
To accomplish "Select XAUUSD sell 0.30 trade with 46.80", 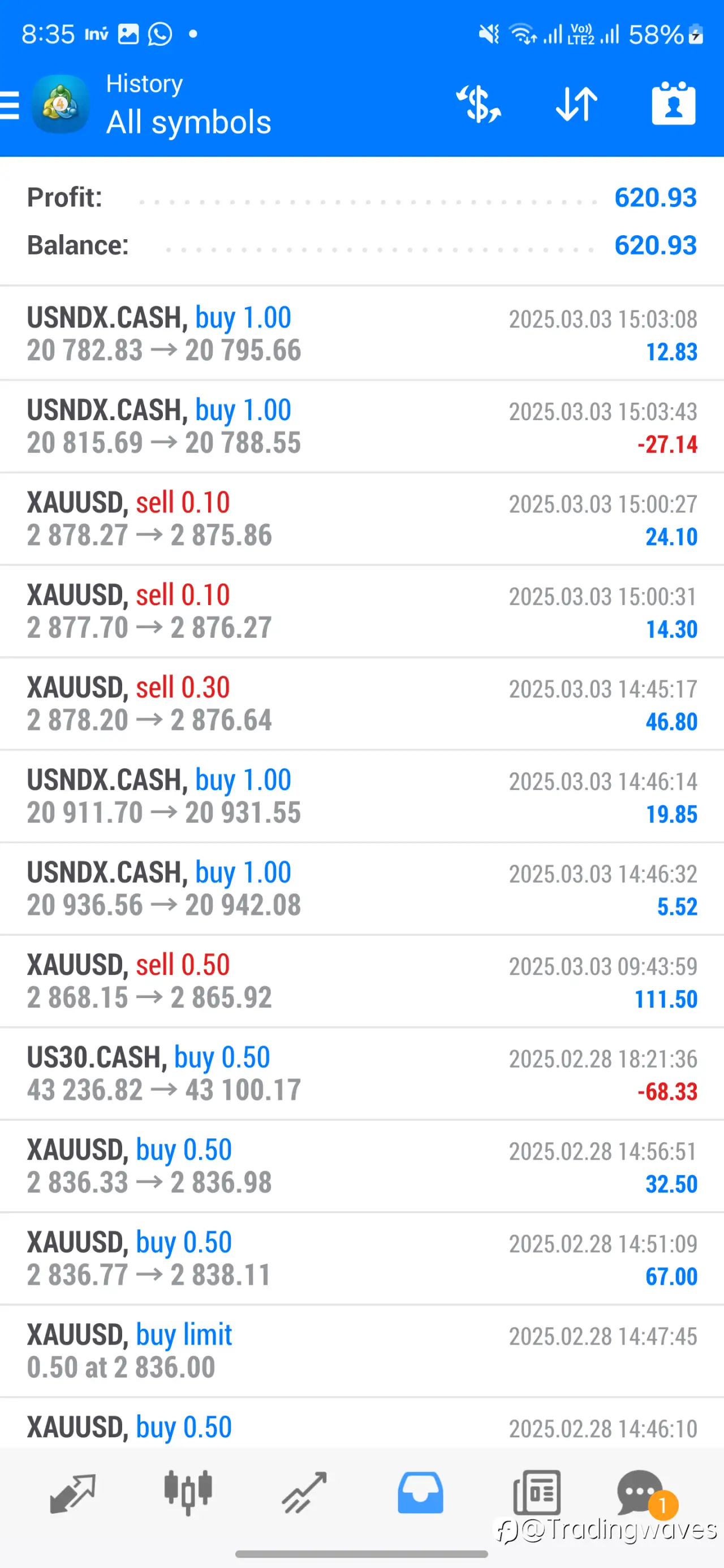I will (x=361, y=703).
